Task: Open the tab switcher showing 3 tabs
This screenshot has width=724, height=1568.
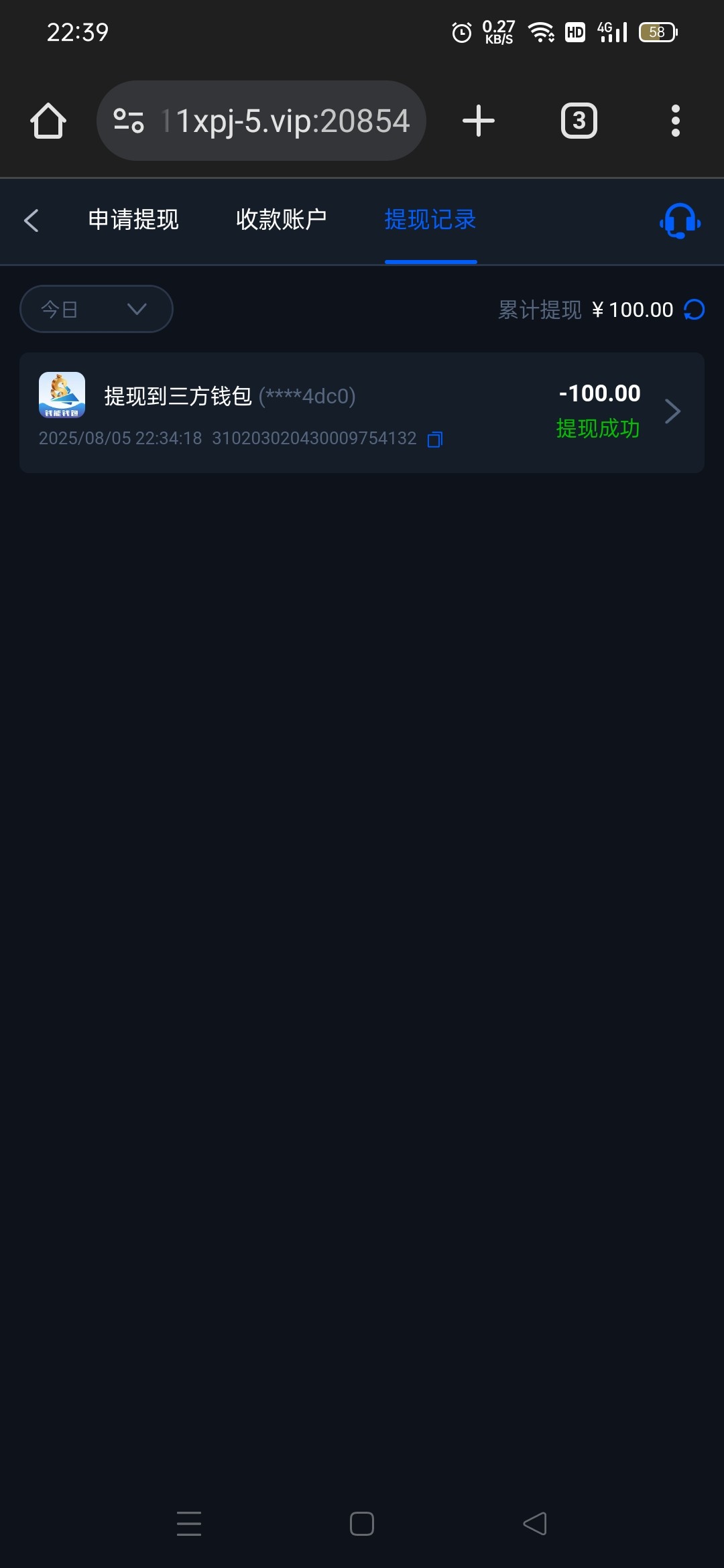Action: 579,121
